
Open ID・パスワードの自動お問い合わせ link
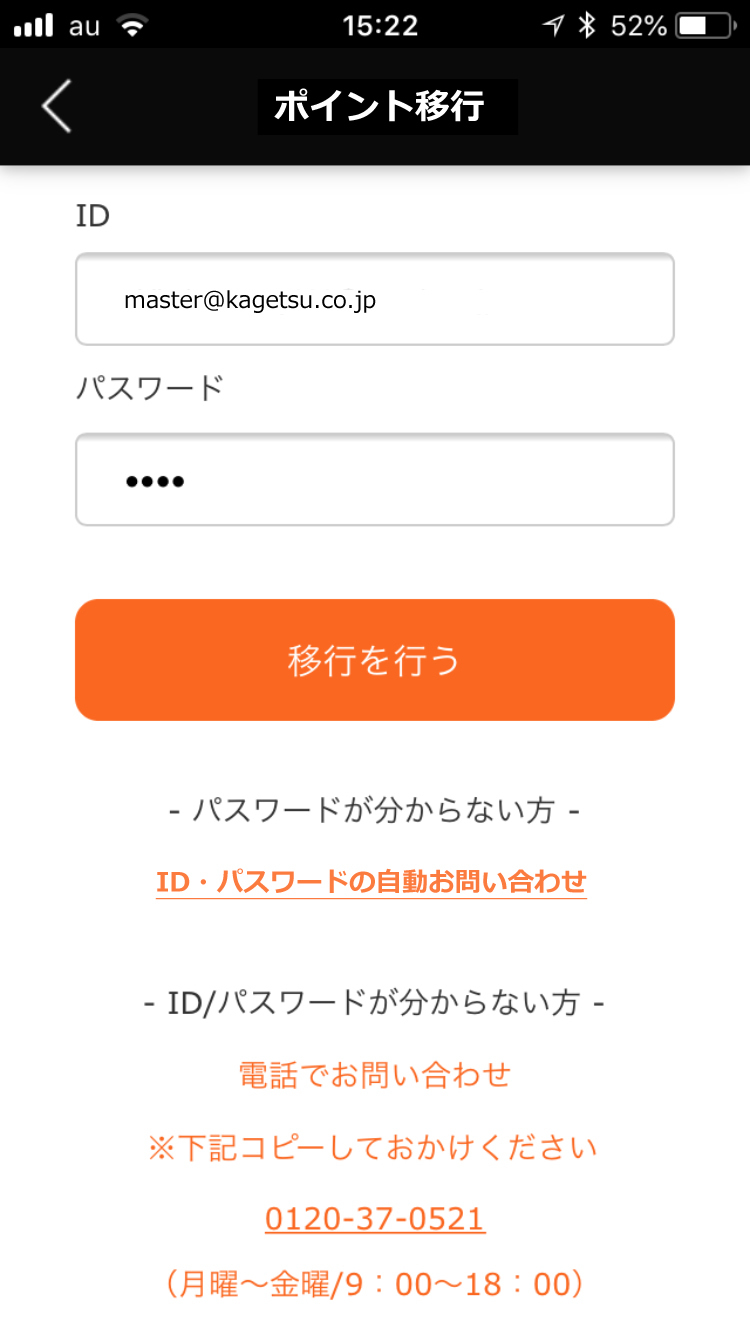point(371,882)
